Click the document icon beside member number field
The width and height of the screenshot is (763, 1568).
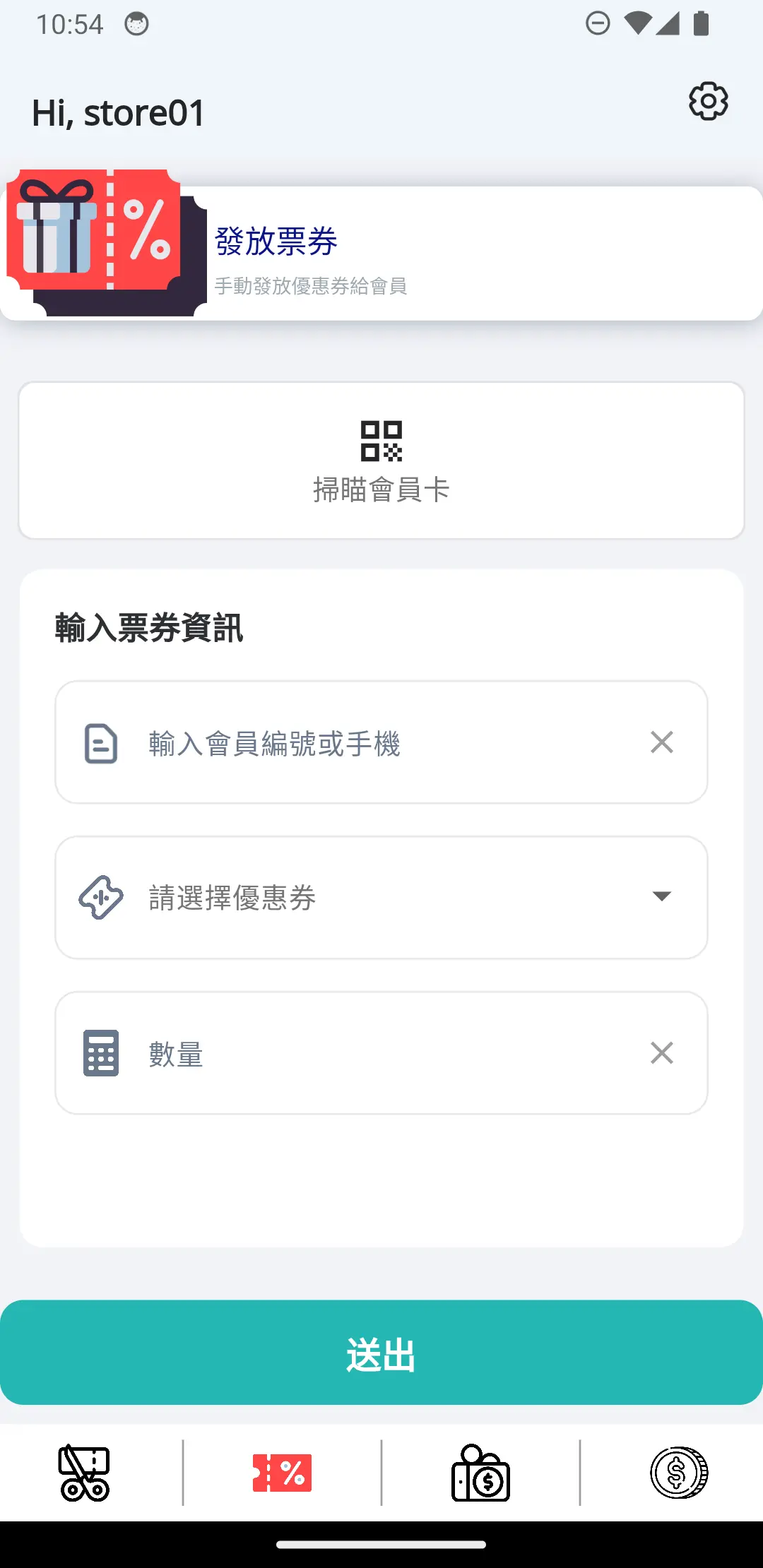[100, 742]
